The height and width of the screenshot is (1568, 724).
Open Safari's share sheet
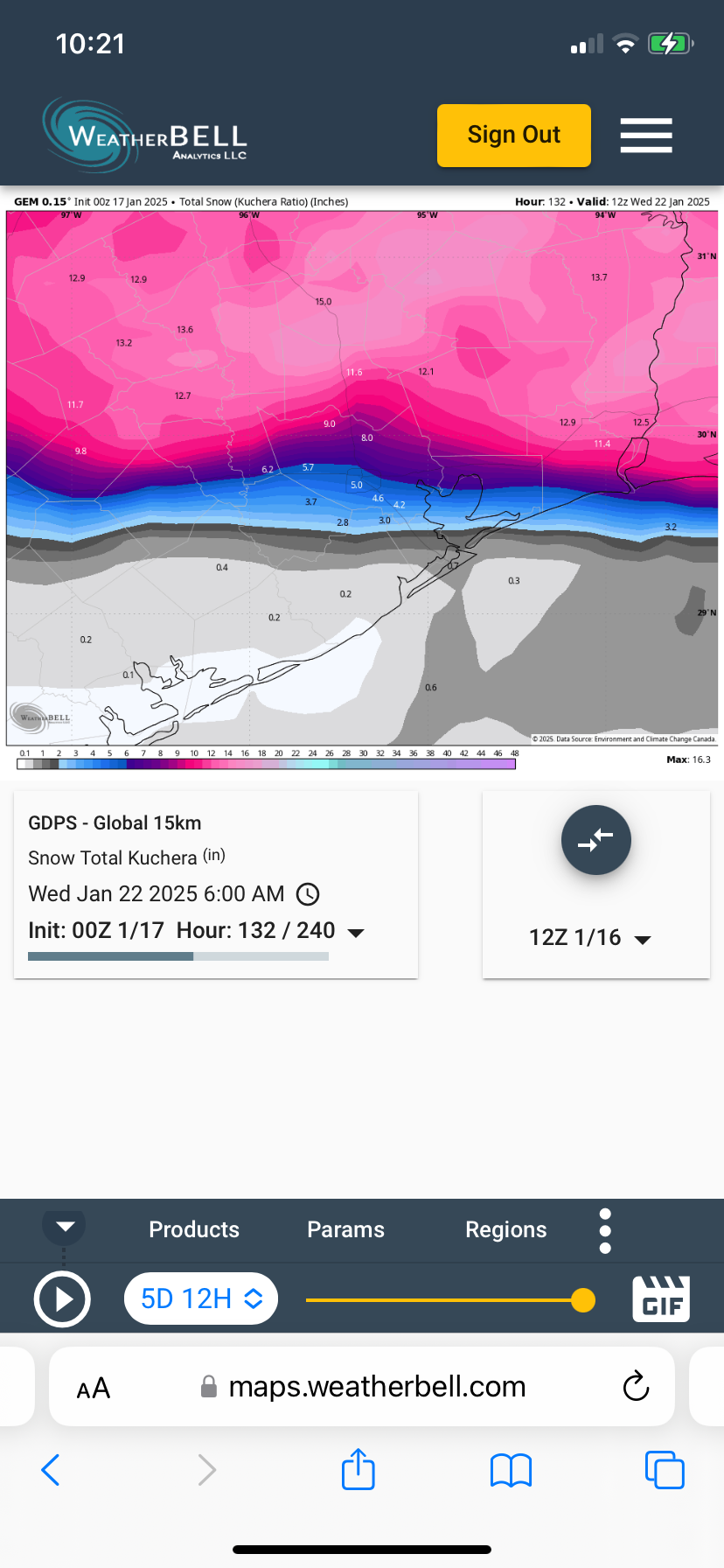coord(358,1469)
